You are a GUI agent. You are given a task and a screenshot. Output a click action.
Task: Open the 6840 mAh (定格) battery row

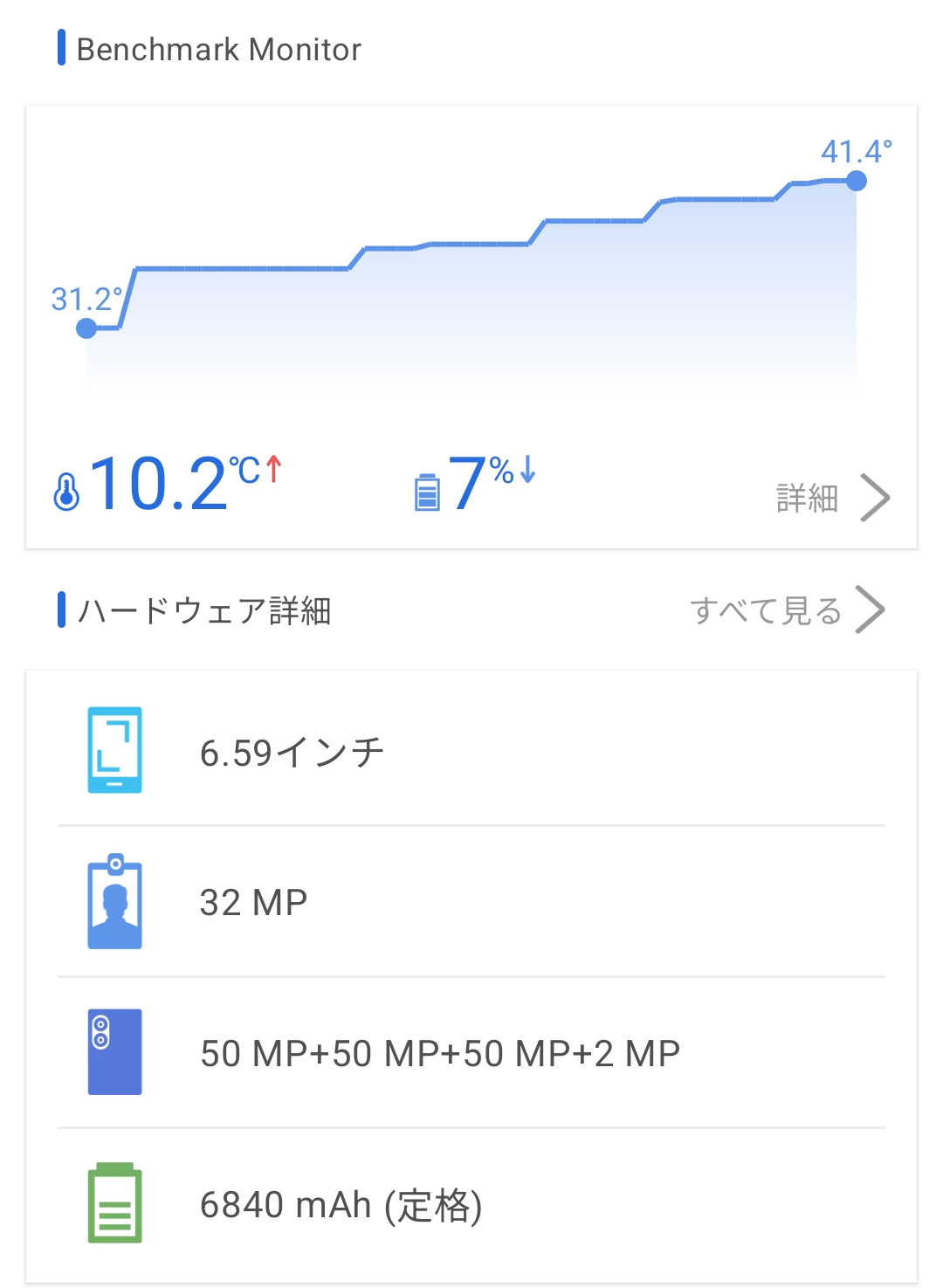pos(471,1204)
